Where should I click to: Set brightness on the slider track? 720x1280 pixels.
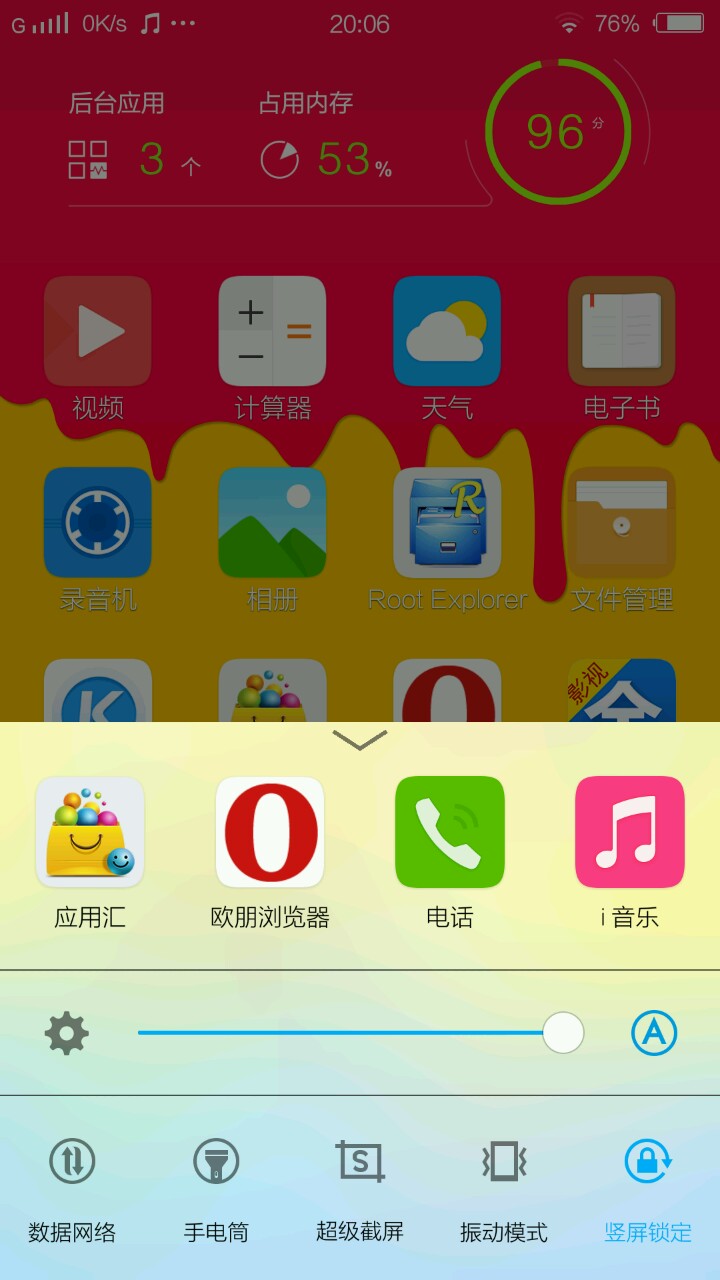[340, 1033]
